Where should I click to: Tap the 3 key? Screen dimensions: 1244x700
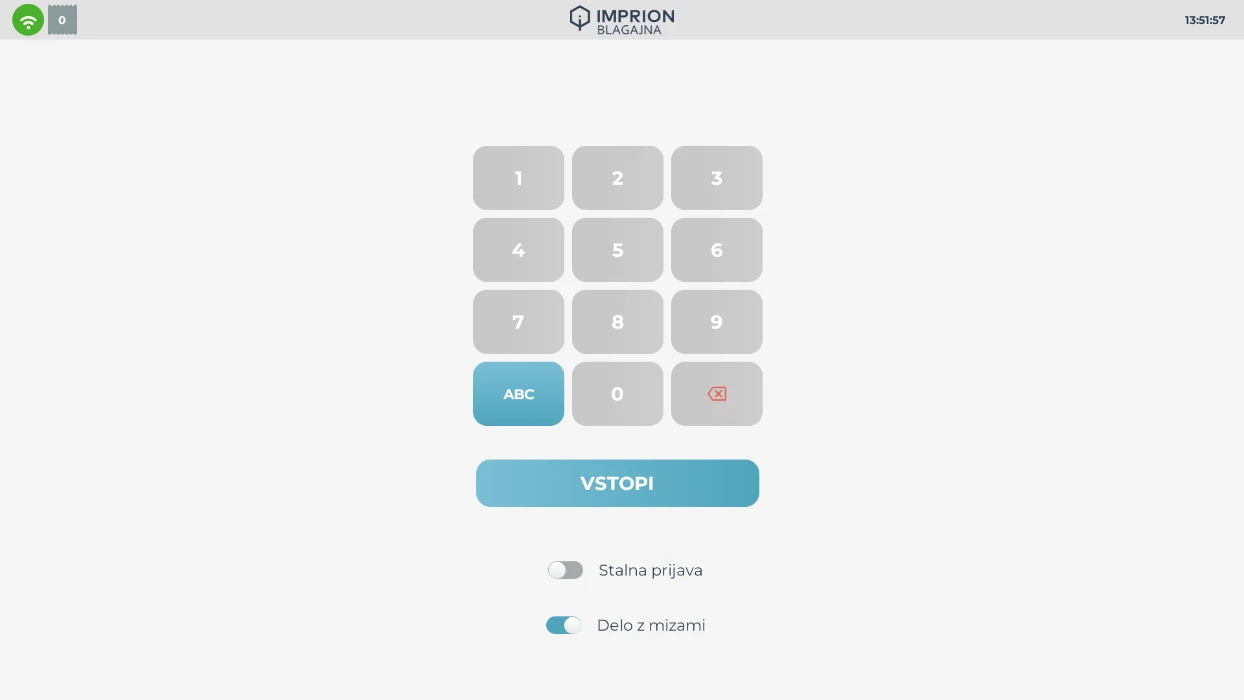(716, 178)
